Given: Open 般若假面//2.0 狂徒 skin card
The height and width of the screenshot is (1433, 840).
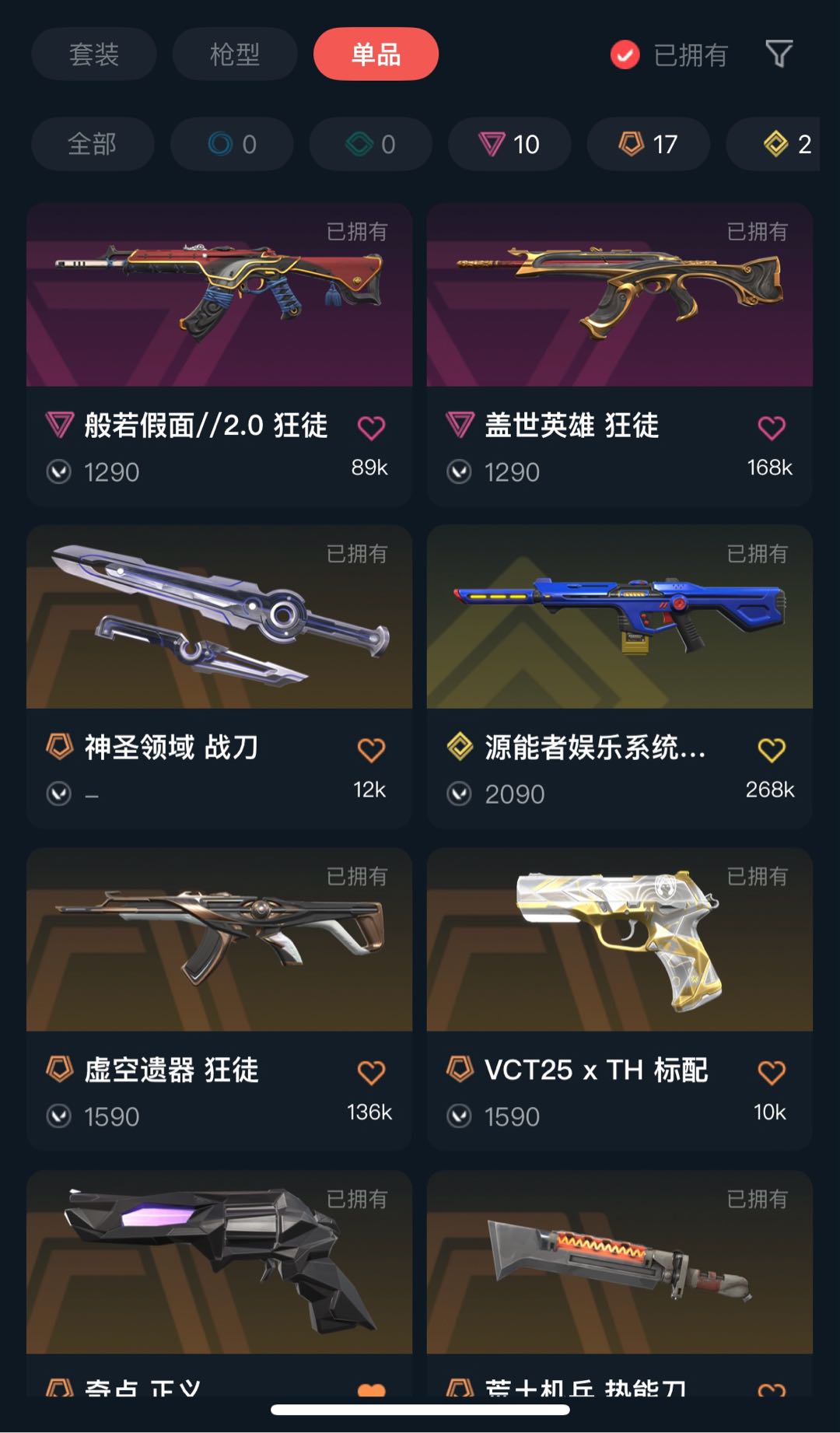Looking at the screenshot, I should click(x=219, y=296).
